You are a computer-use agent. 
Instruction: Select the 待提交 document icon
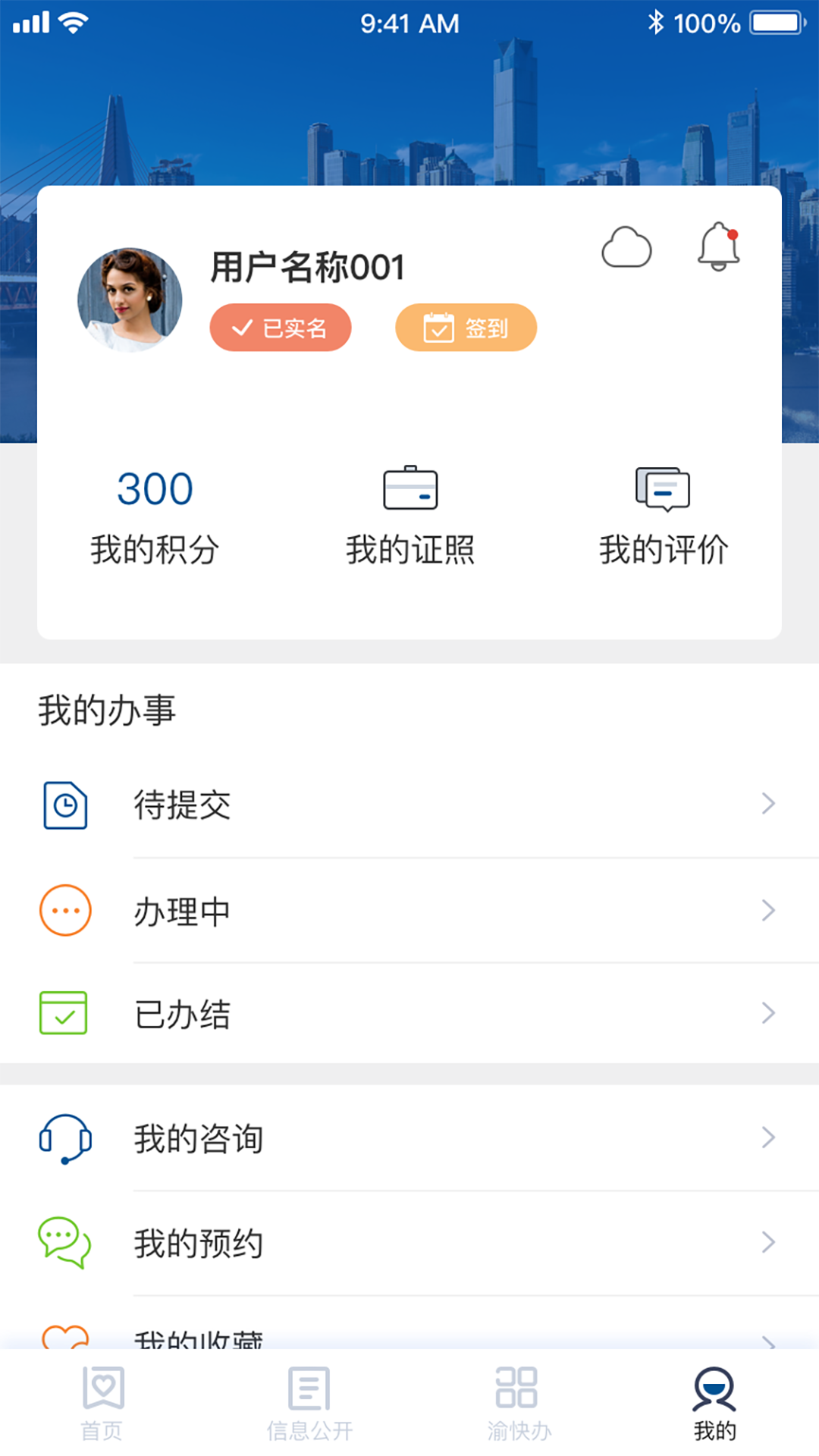[x=65, y=806]
